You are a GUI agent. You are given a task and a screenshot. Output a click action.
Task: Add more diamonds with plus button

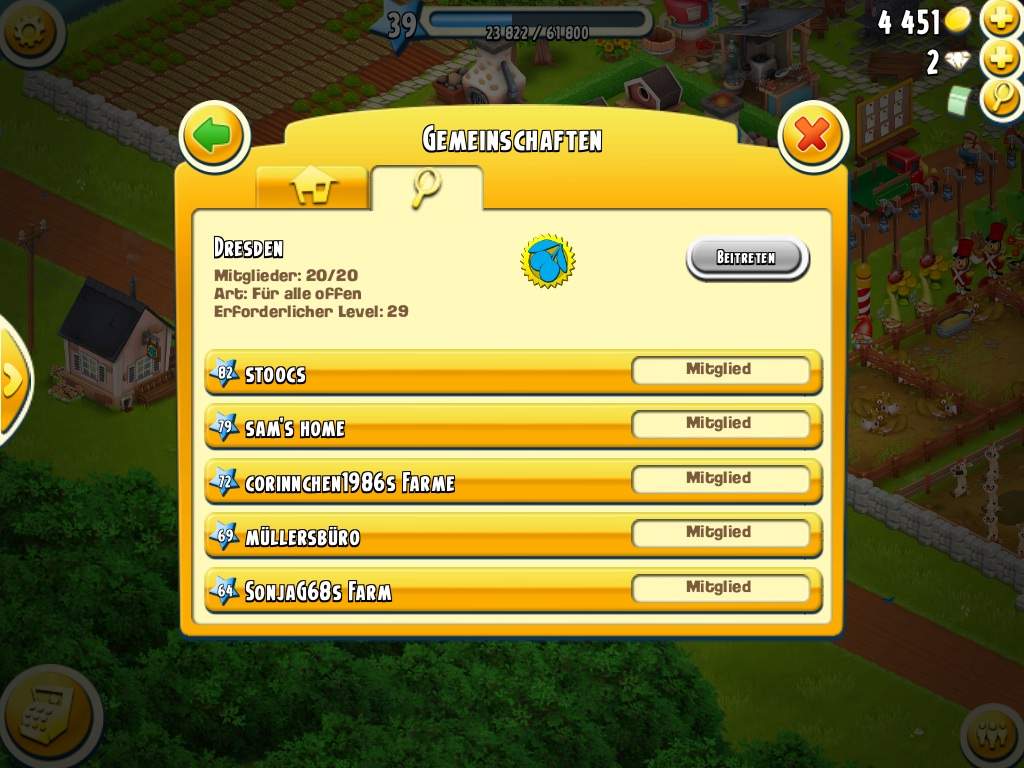1000,60
